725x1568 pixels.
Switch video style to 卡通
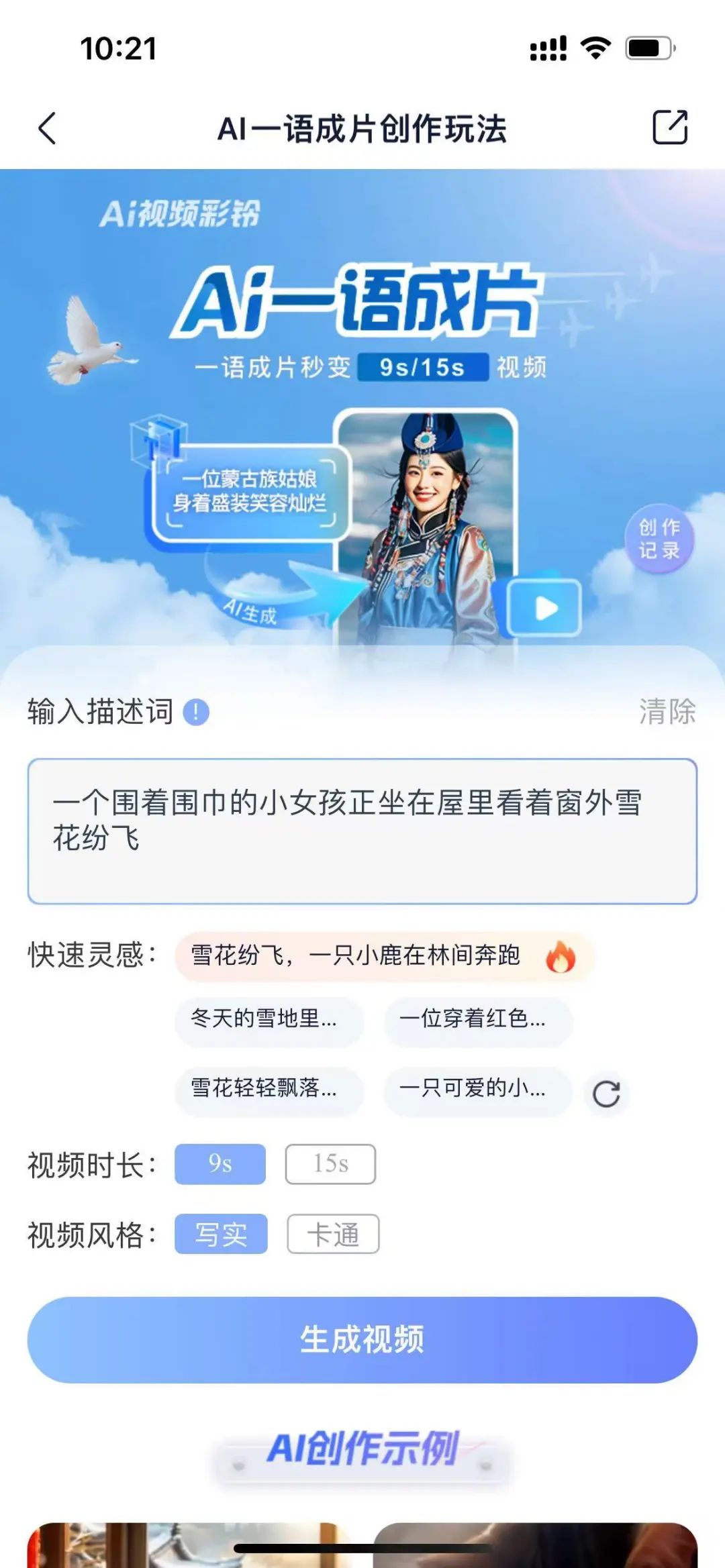(333, 1234)
